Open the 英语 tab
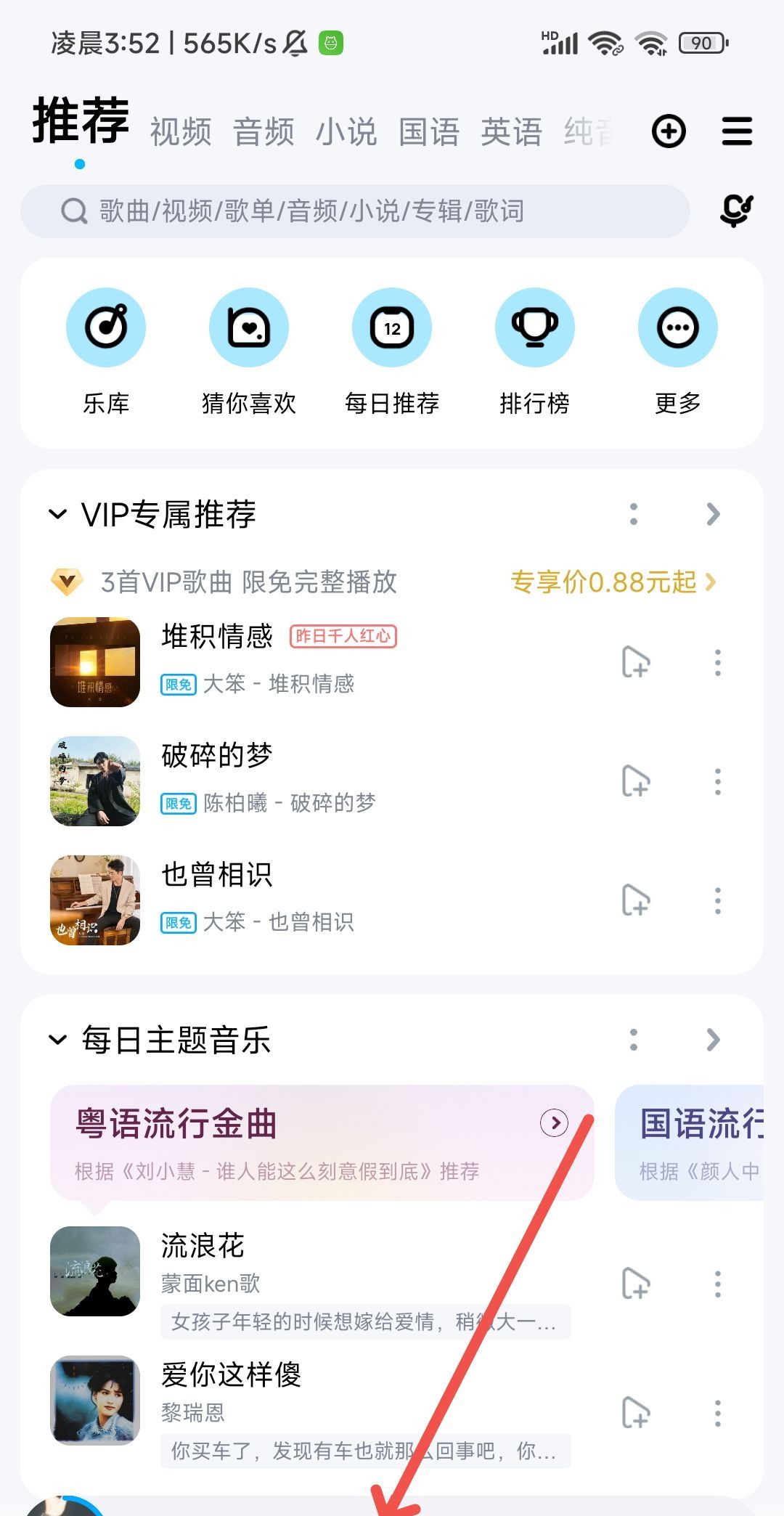Viewport: 784px width, 1516px height. coord(511,132)
